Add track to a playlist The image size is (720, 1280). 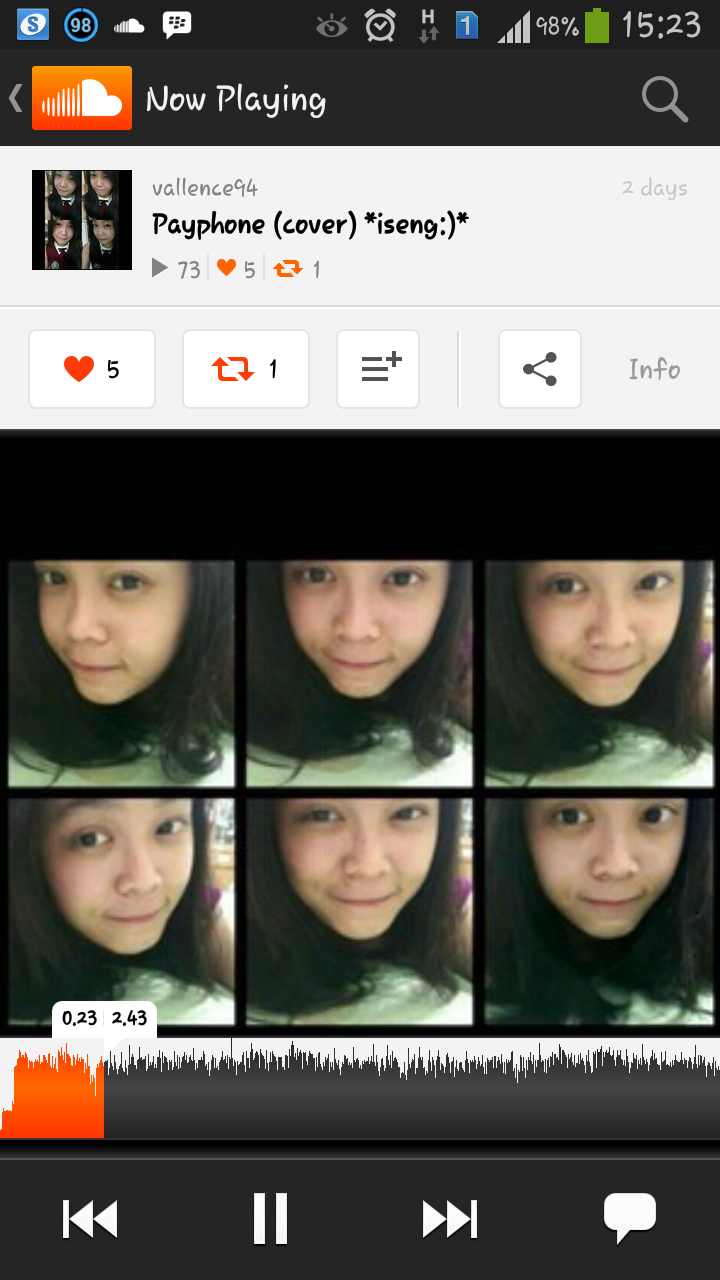(x=378, y=369)
